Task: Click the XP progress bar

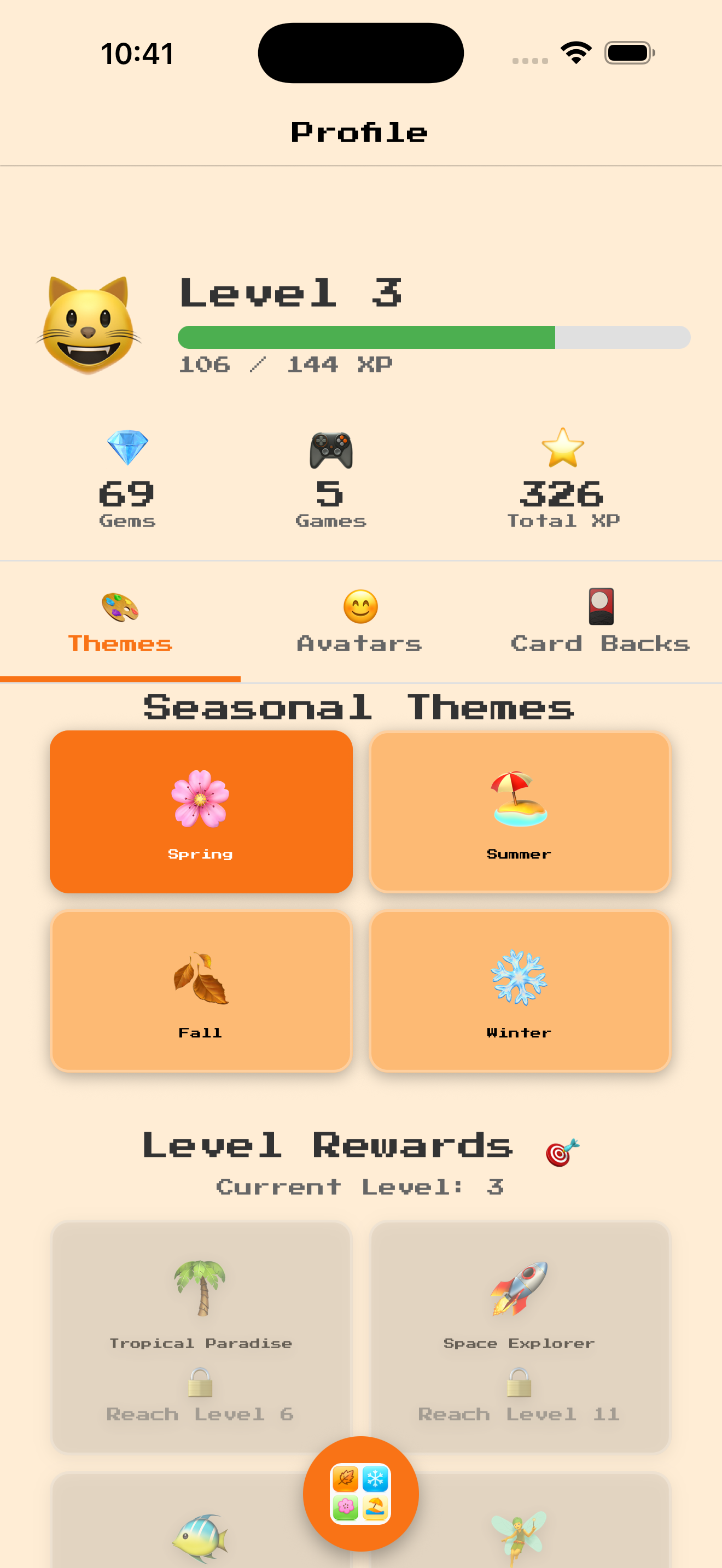Action: [x=434, y=335]
